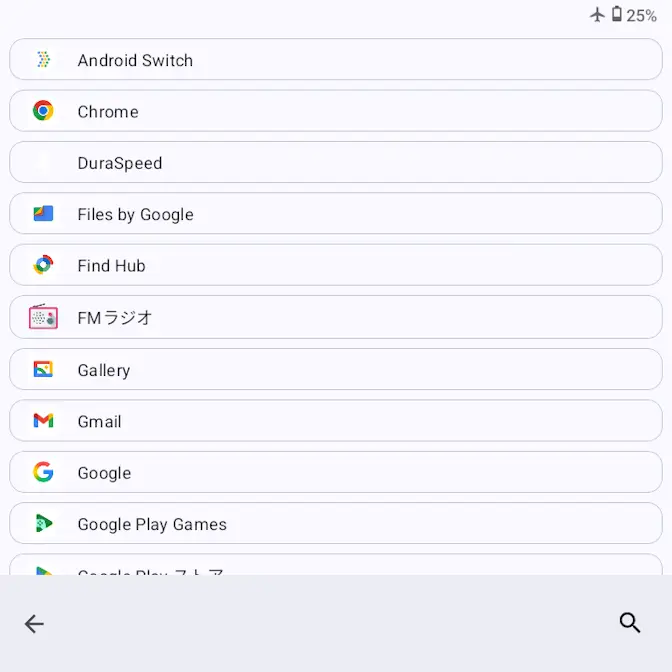
Task: Open the search magnifier icon
Action: 630,622
